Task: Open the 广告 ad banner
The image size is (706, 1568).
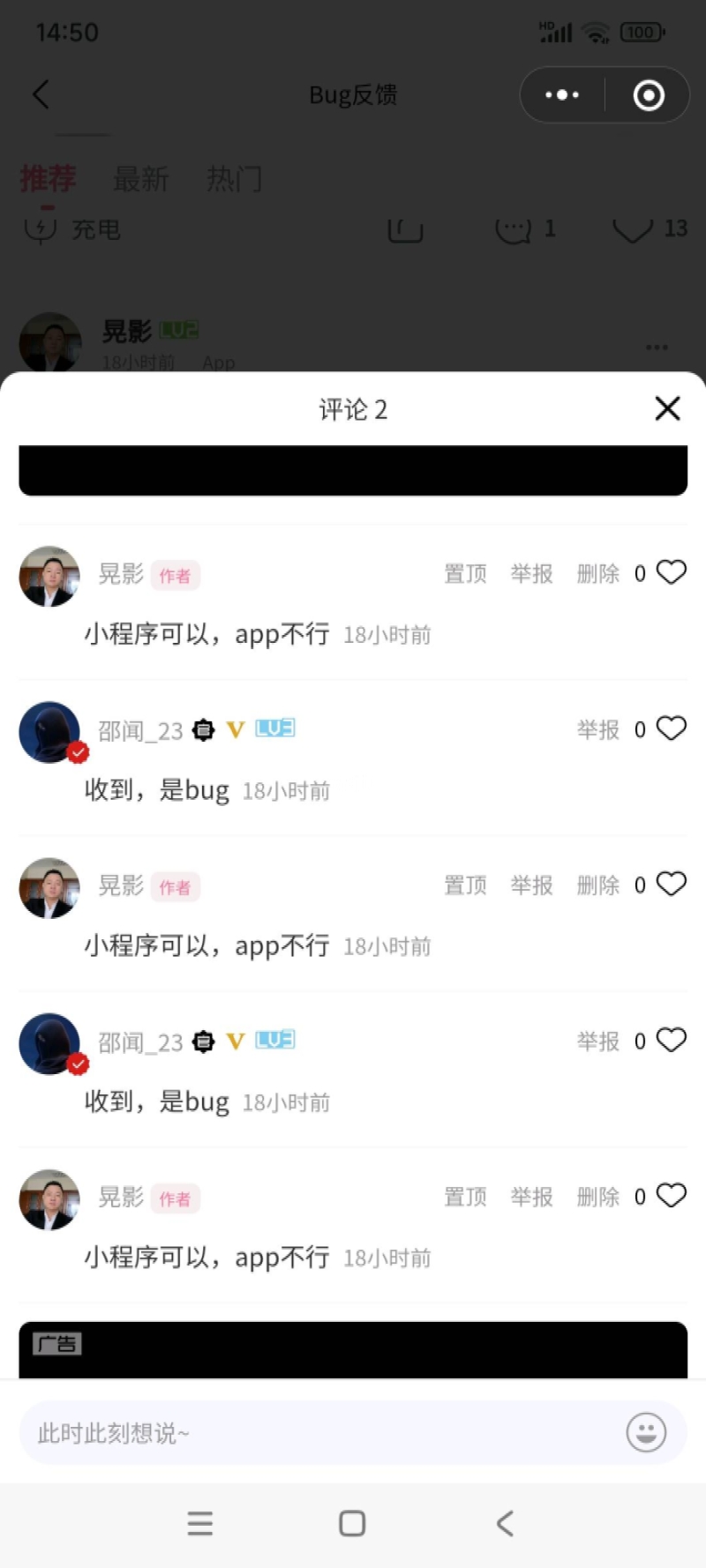Action: (353, 1351)
